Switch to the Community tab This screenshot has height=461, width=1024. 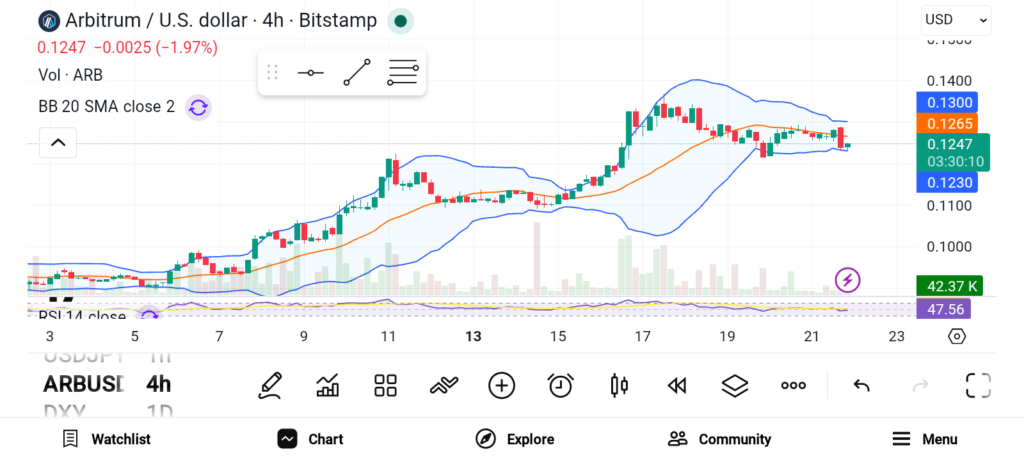pyautogui.click(x=720, y=439)
